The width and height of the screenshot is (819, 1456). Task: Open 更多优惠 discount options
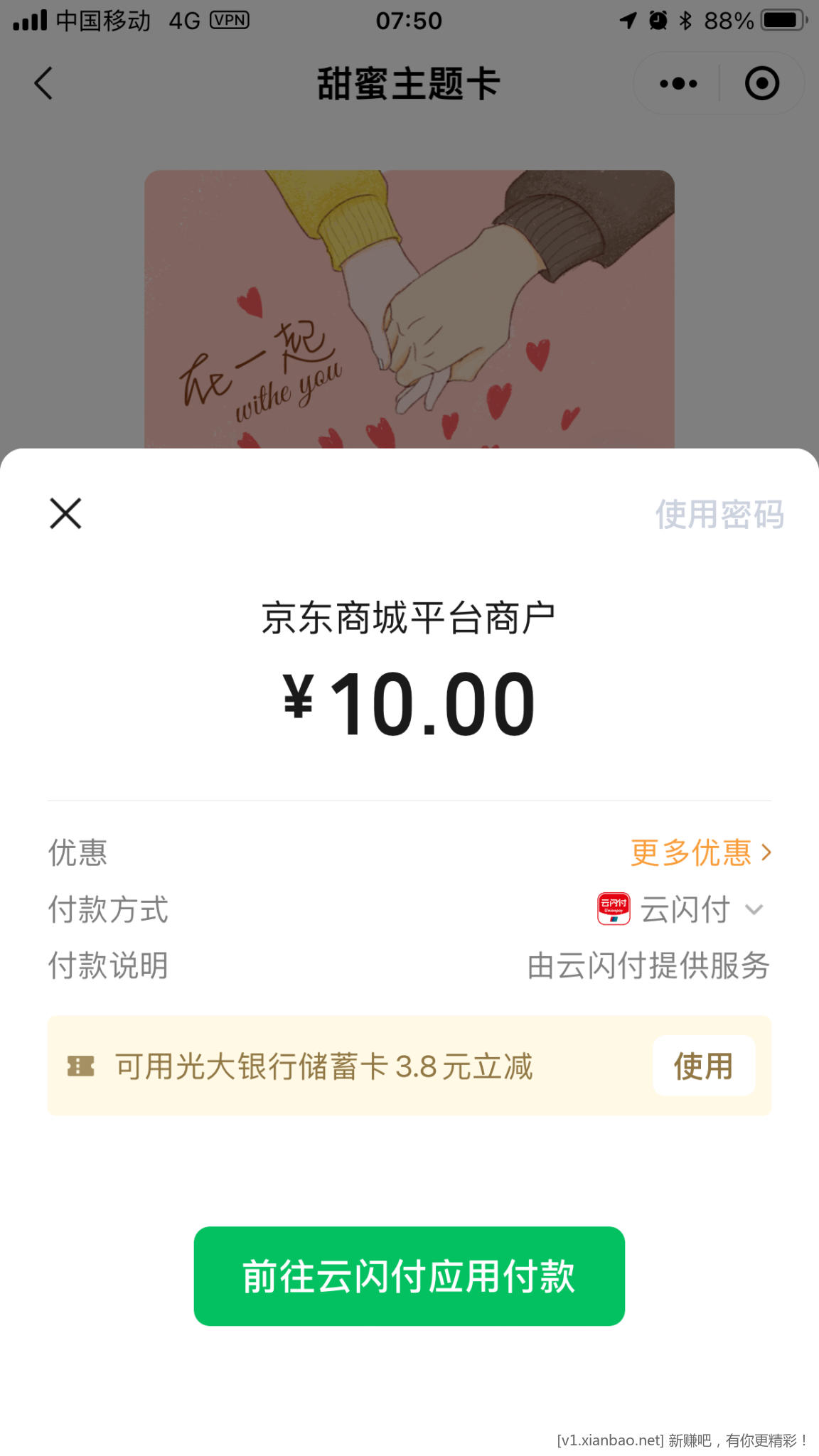(x=700, y=852)
